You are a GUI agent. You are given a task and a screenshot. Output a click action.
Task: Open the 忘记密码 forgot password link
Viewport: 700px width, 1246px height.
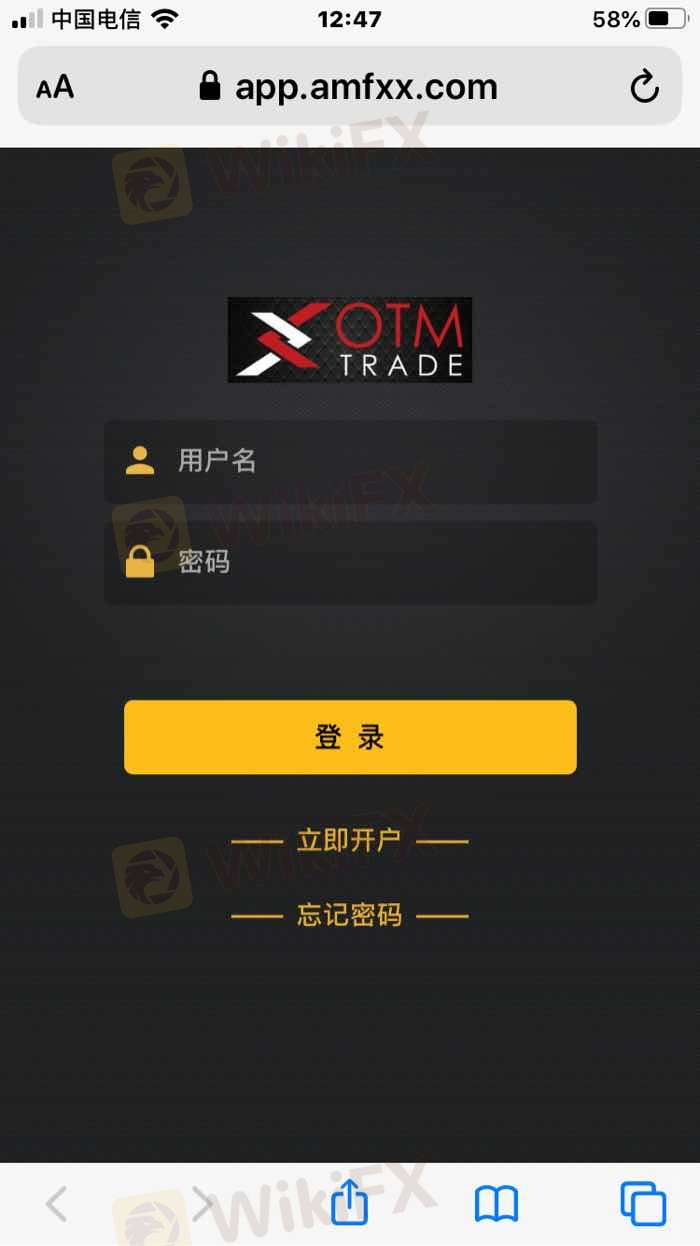pyautogui.click(x=349, y=915)
